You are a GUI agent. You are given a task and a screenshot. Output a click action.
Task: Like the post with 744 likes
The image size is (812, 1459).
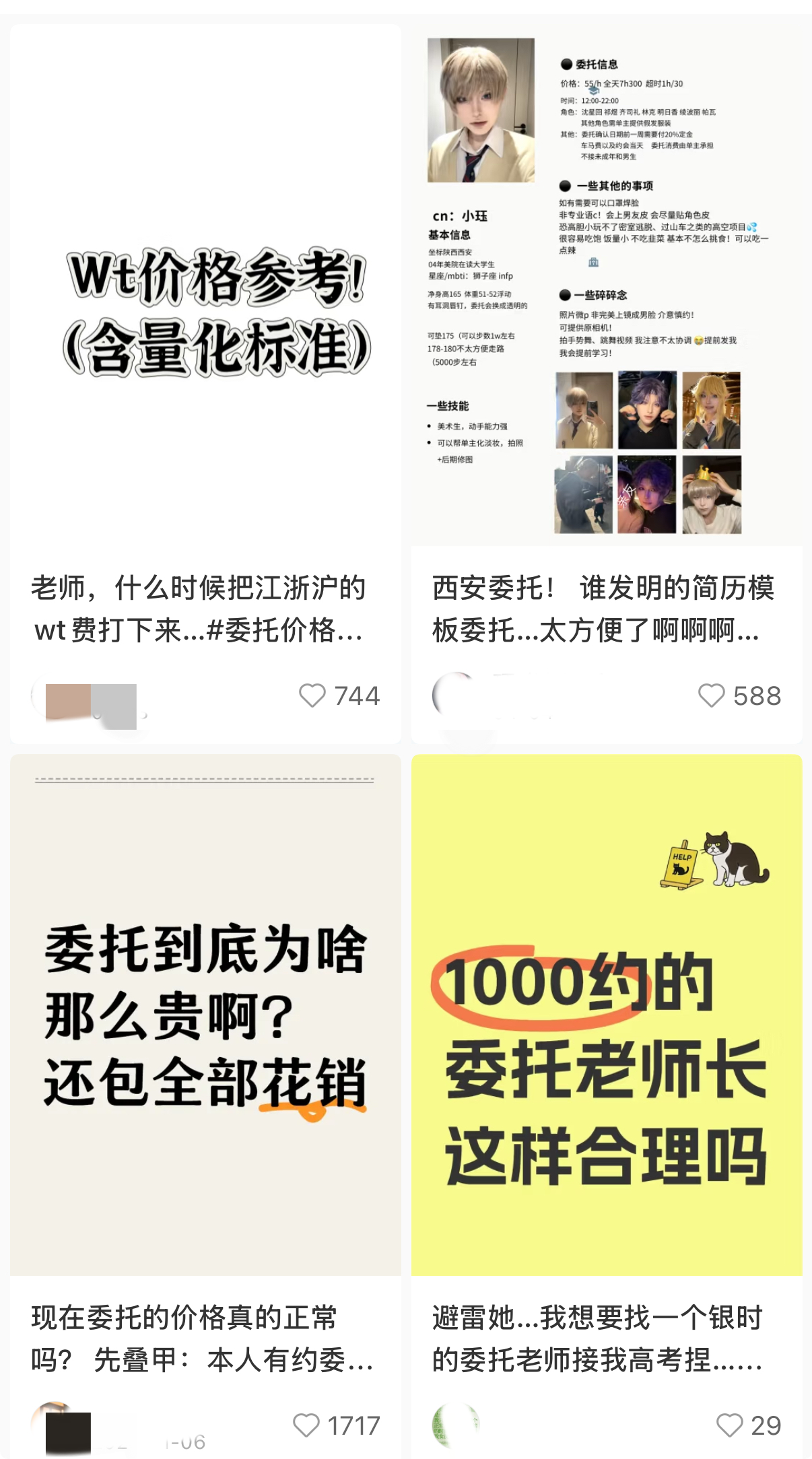[x=312, y=695]
